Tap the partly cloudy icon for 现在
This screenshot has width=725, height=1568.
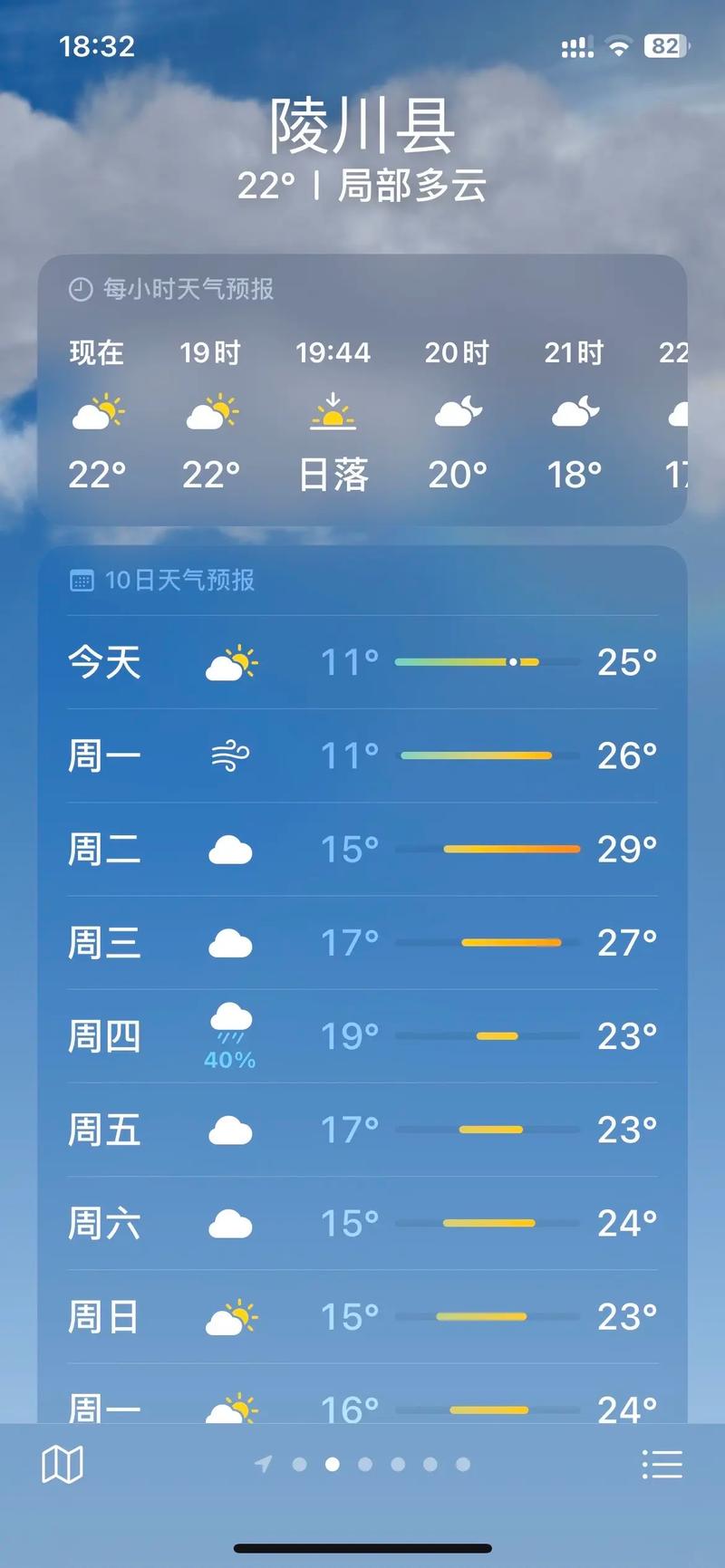pos(97,412)
